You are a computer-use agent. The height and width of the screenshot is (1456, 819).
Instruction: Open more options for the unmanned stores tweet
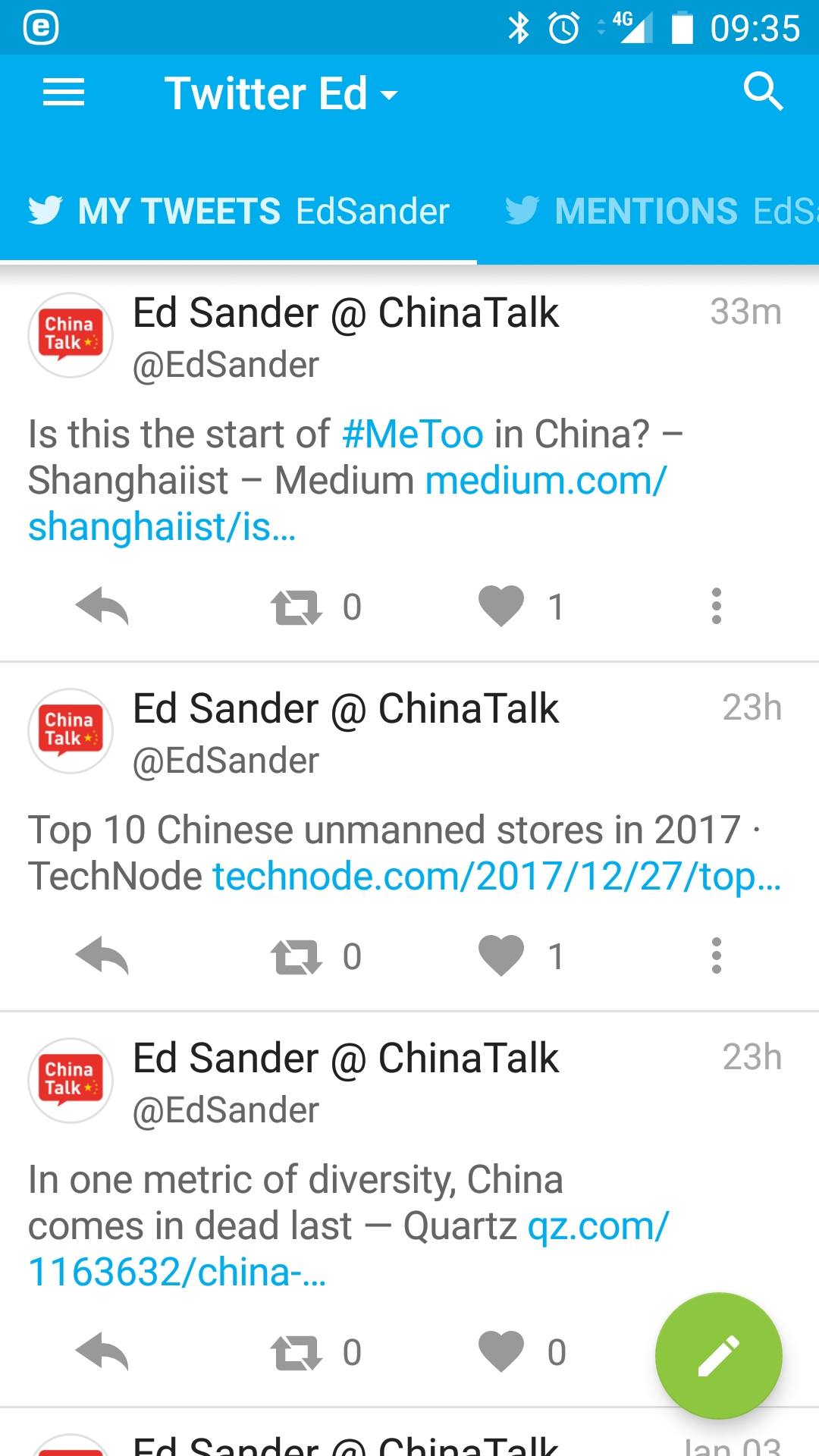(x=716, y=956)
